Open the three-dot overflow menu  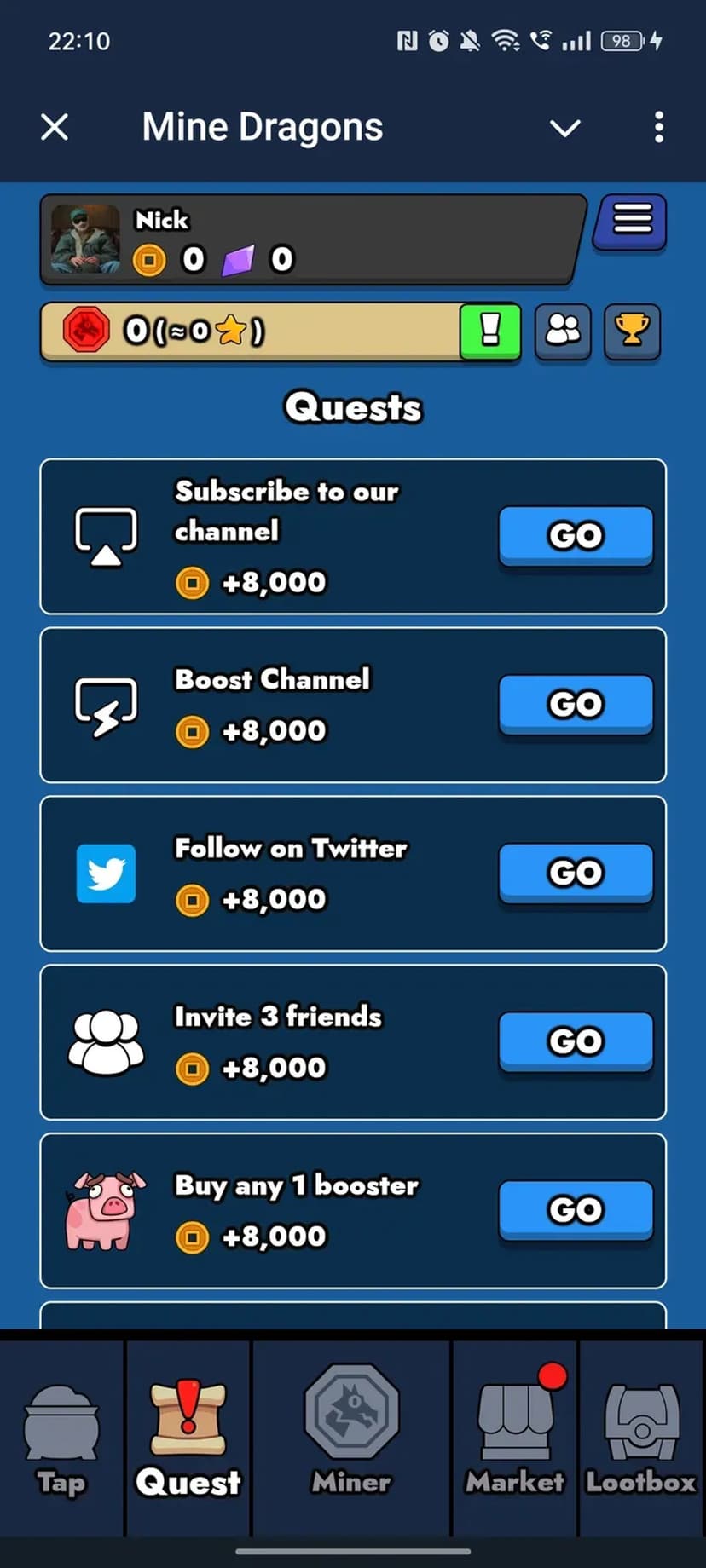658,128
